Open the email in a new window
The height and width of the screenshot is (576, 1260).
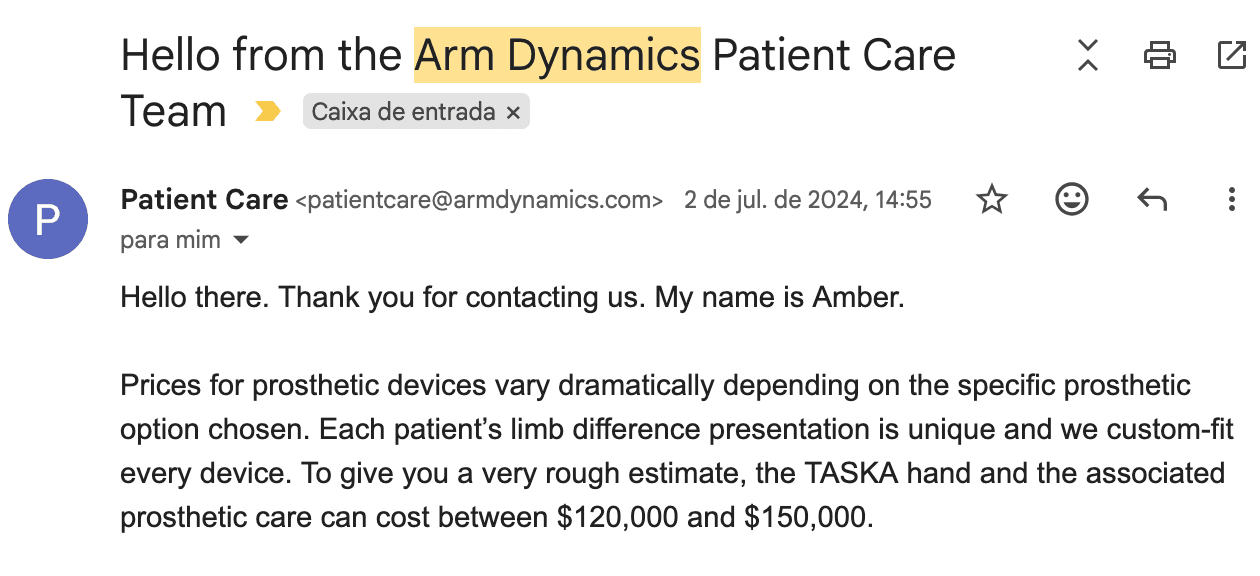pyautogui.click(x=1231, y=55)
